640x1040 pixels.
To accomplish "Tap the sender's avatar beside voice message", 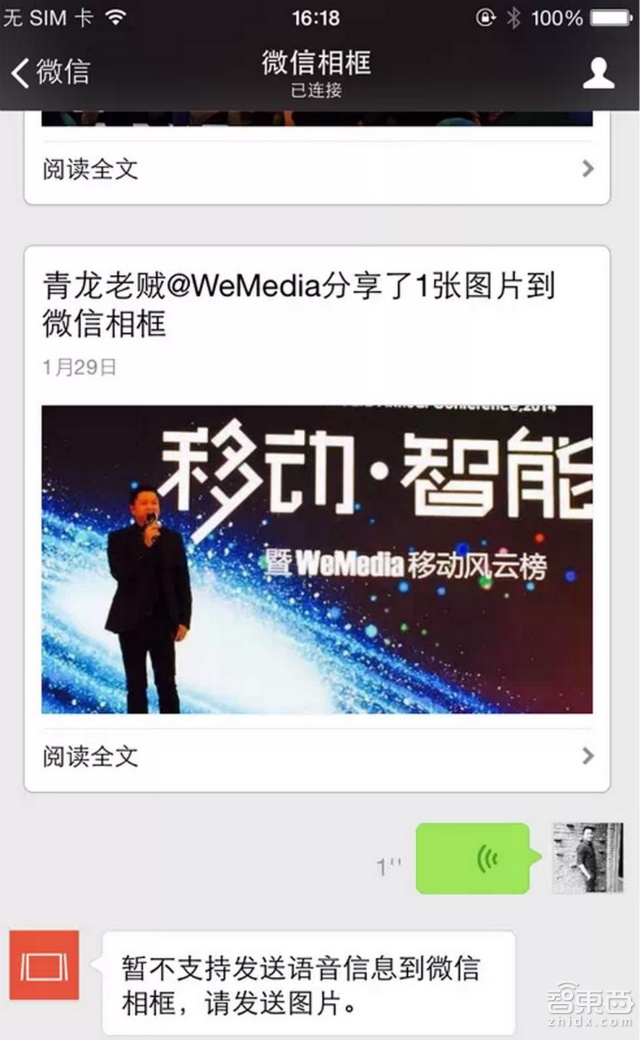I will coord(587,858).
